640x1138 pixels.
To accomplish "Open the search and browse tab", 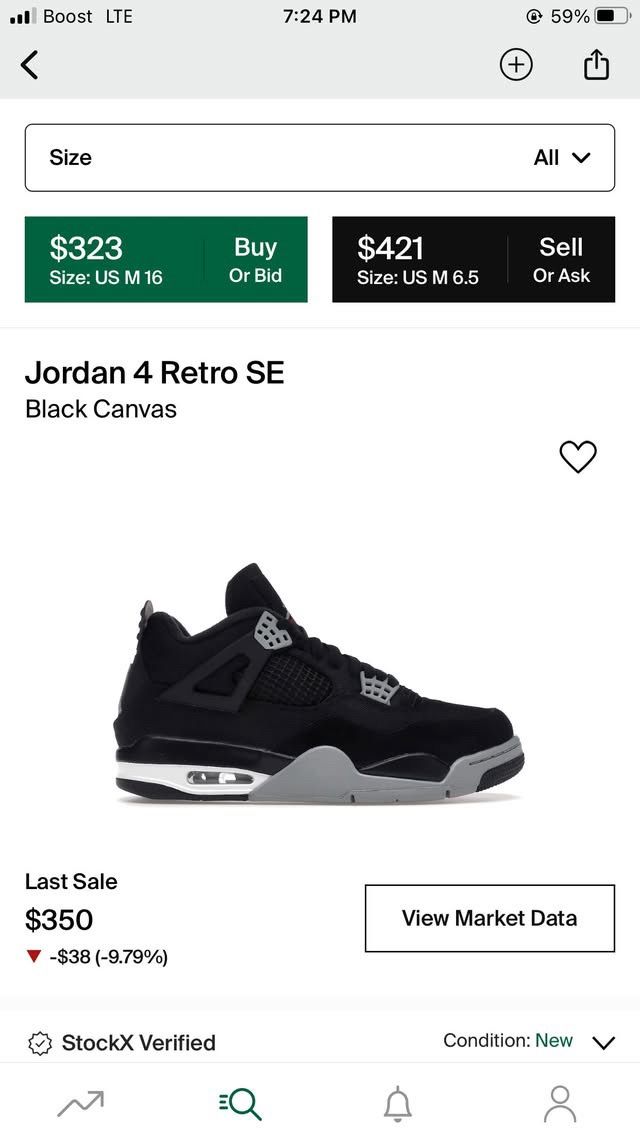I will [240, 1103].
